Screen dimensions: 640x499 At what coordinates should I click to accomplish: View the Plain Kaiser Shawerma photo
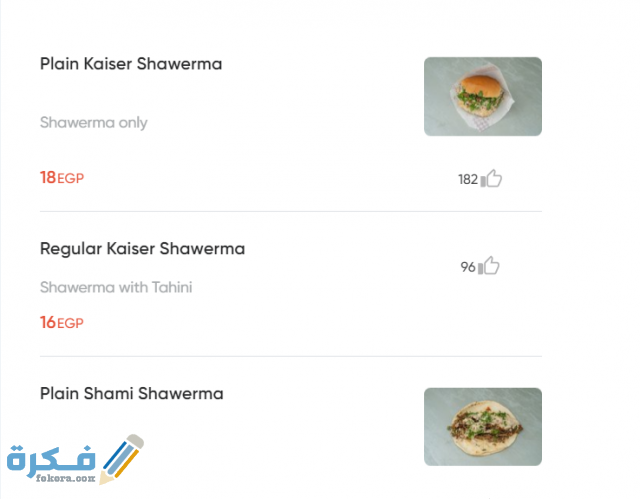483,96
